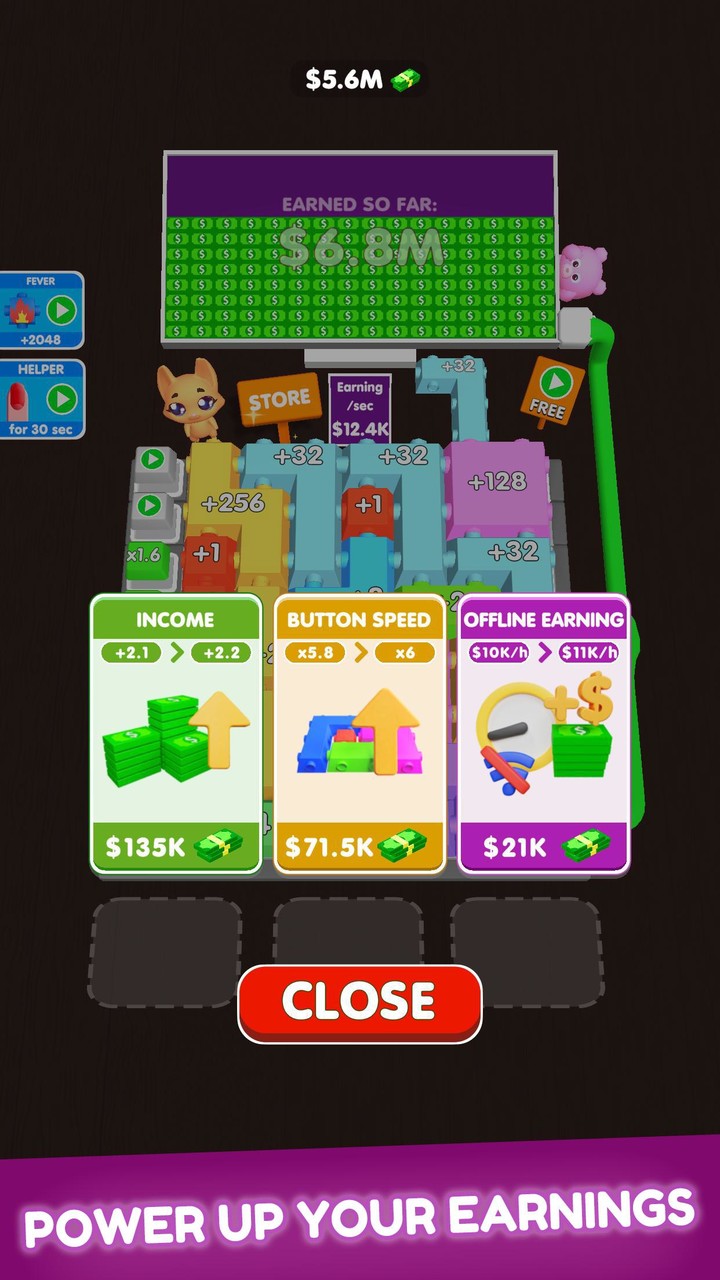Screen dimensions: 720x1280
Task: Buy the OFFLINE EARNING upgrade for $21K
Action: point(545,847)
